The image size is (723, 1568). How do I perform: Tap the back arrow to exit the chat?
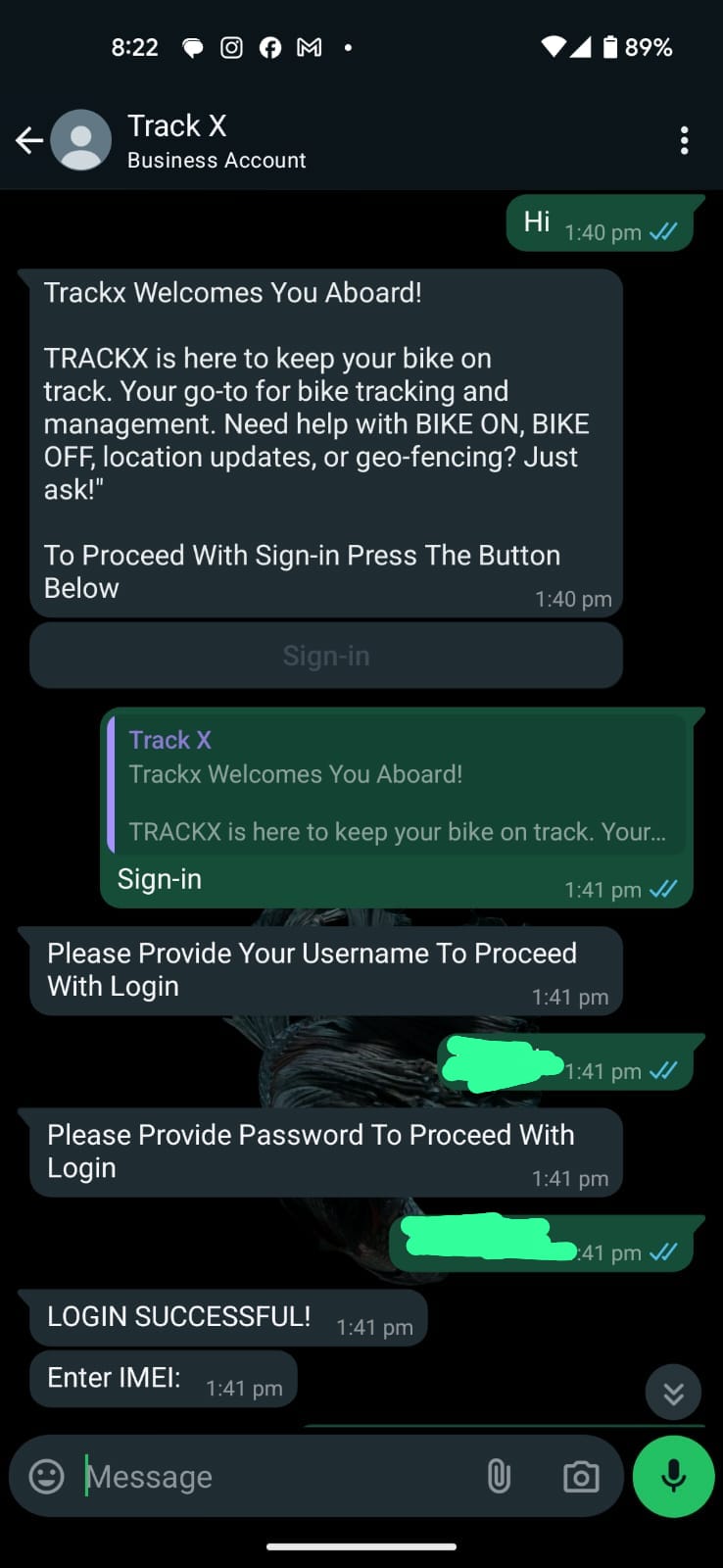click(28, 140)
